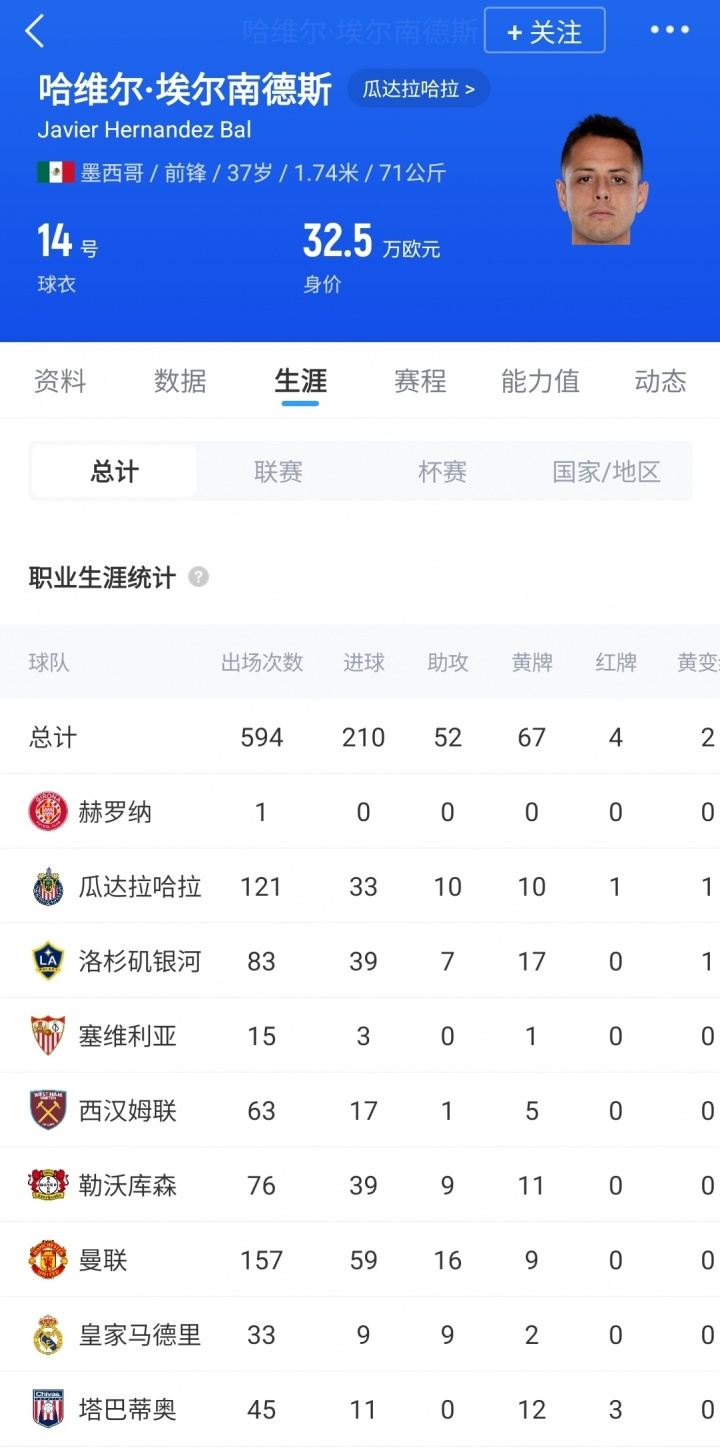Filter career stats by 联赛
This screenshot has height=1448, width=720.
[x=278, y=472]
